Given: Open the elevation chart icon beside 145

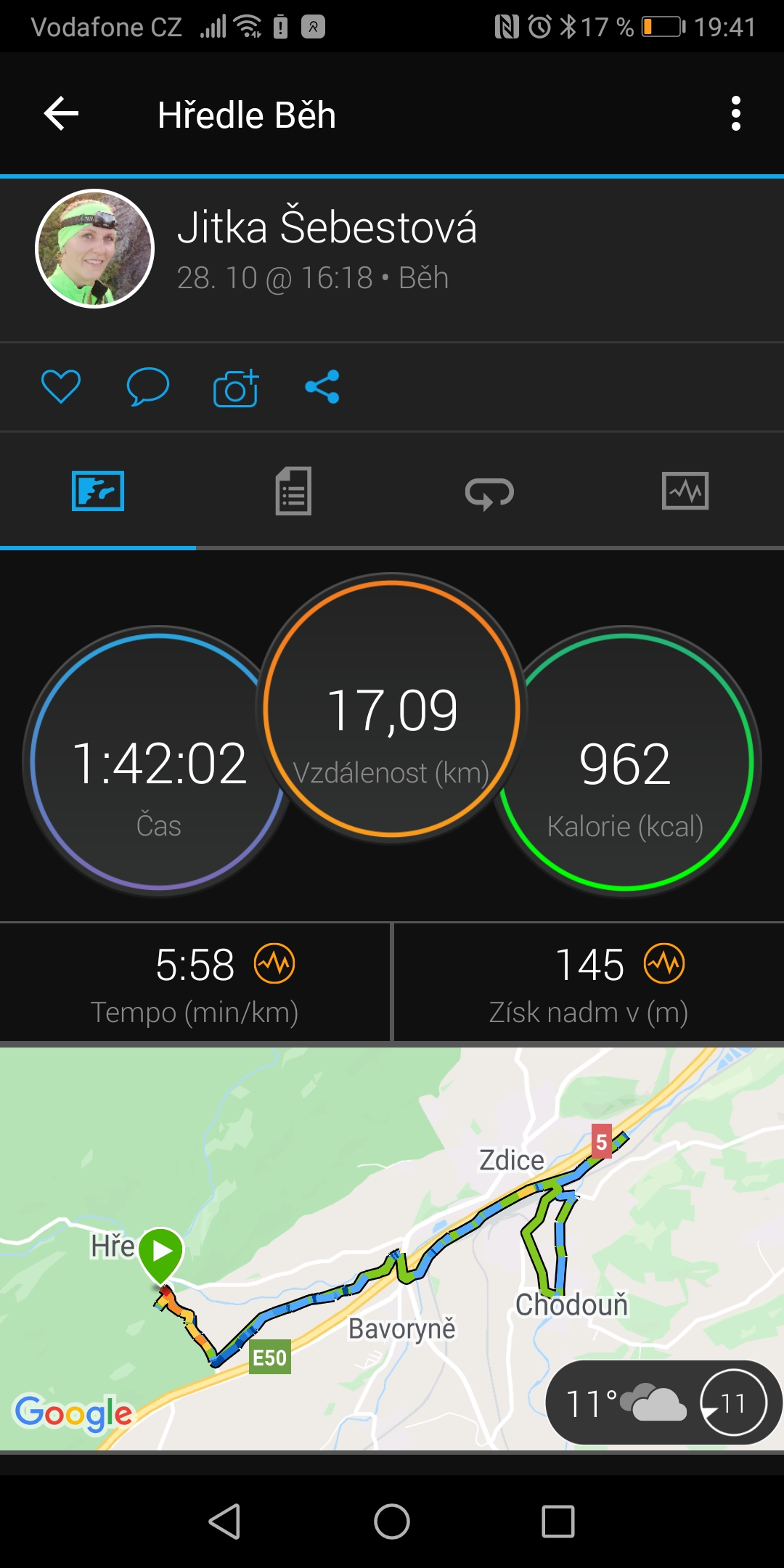Looking at the screenshot, I should 664,964.
